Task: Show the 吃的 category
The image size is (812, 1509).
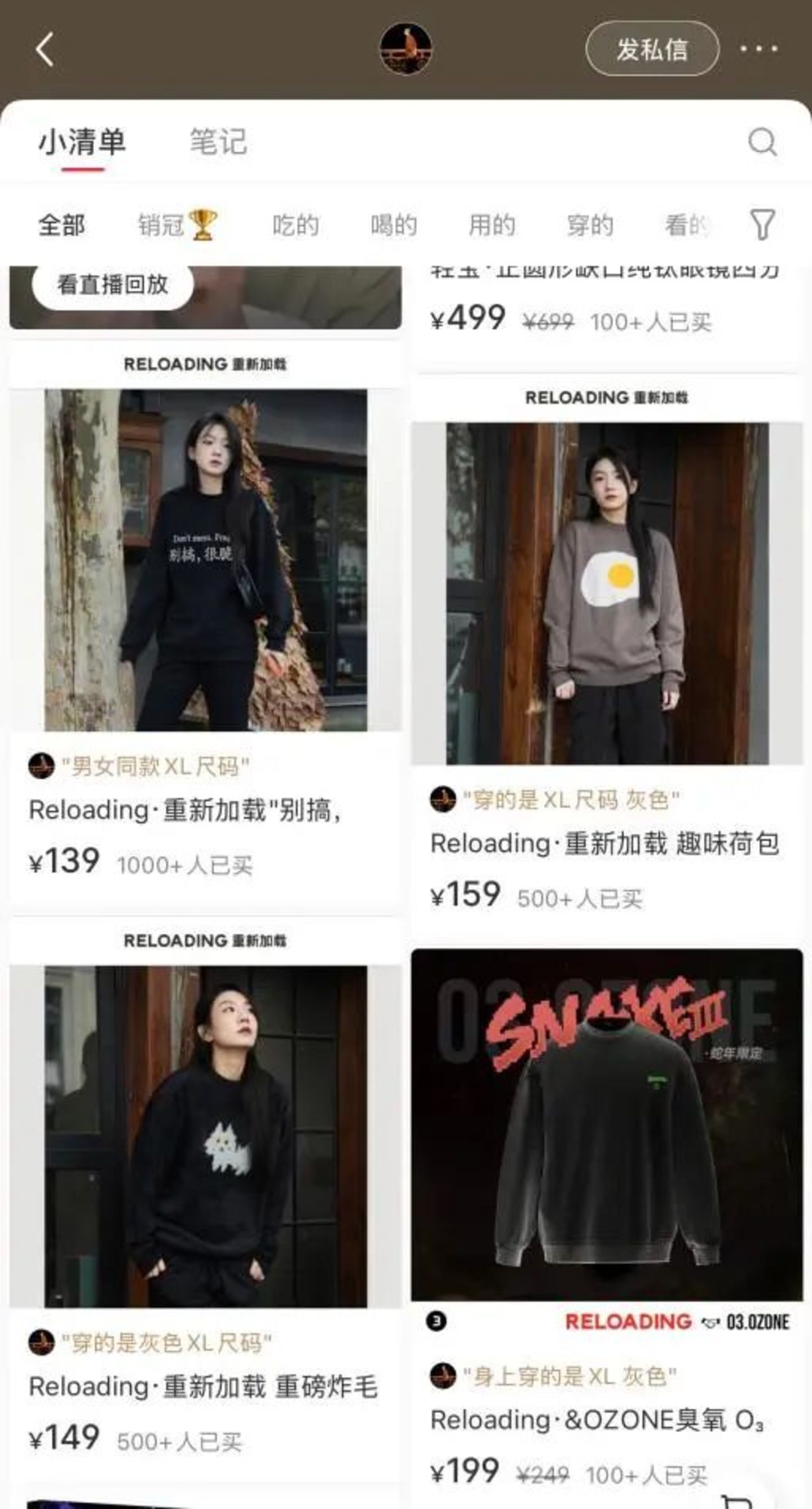Action: (295, 226)
